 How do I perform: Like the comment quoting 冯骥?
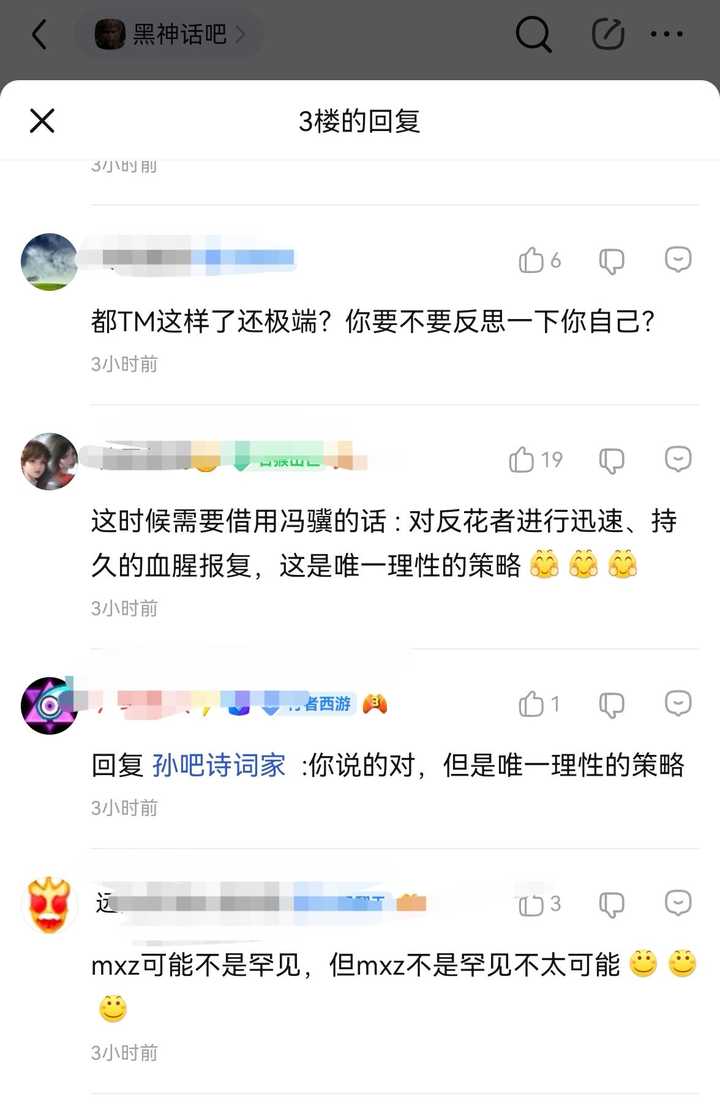pyautogui.click(x=522, y=460)
